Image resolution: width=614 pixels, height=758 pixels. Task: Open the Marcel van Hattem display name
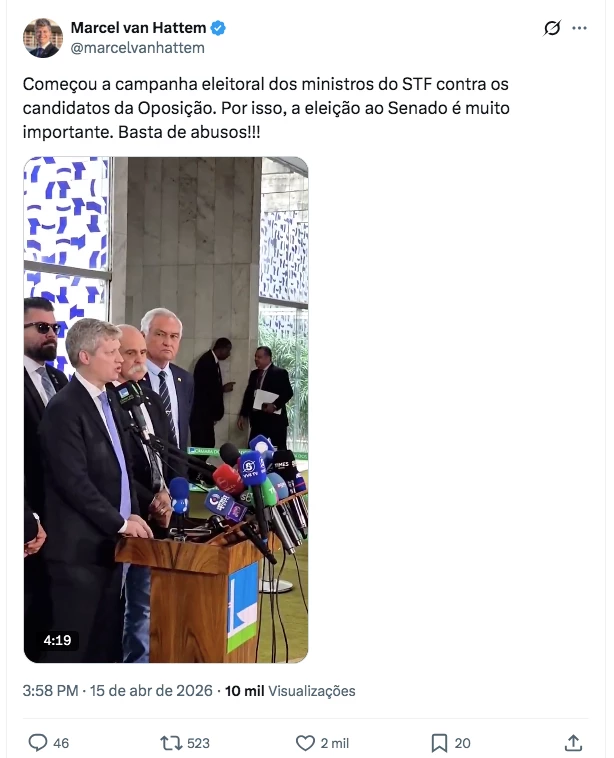tap(138, 28)
